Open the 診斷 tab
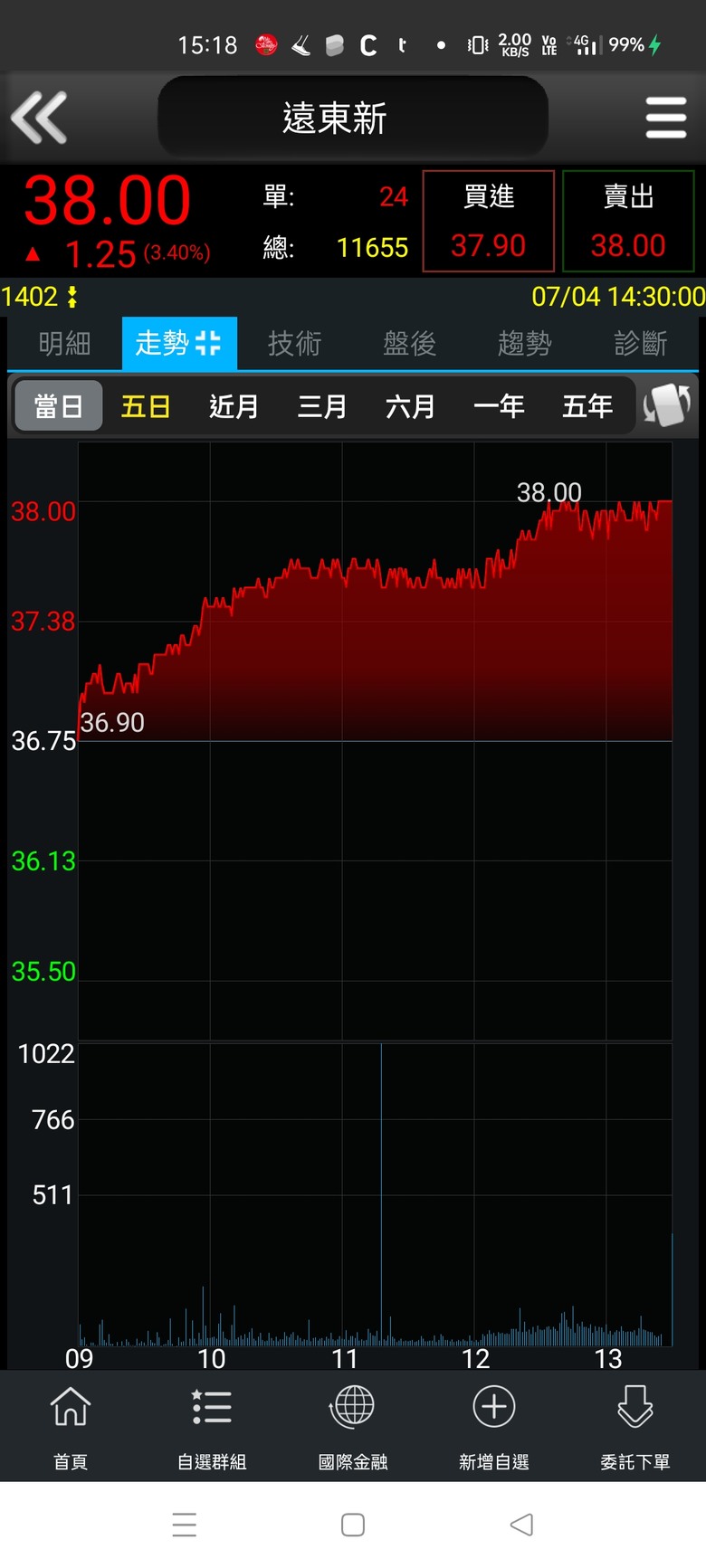706x1568 pixels. pos(640,343)
